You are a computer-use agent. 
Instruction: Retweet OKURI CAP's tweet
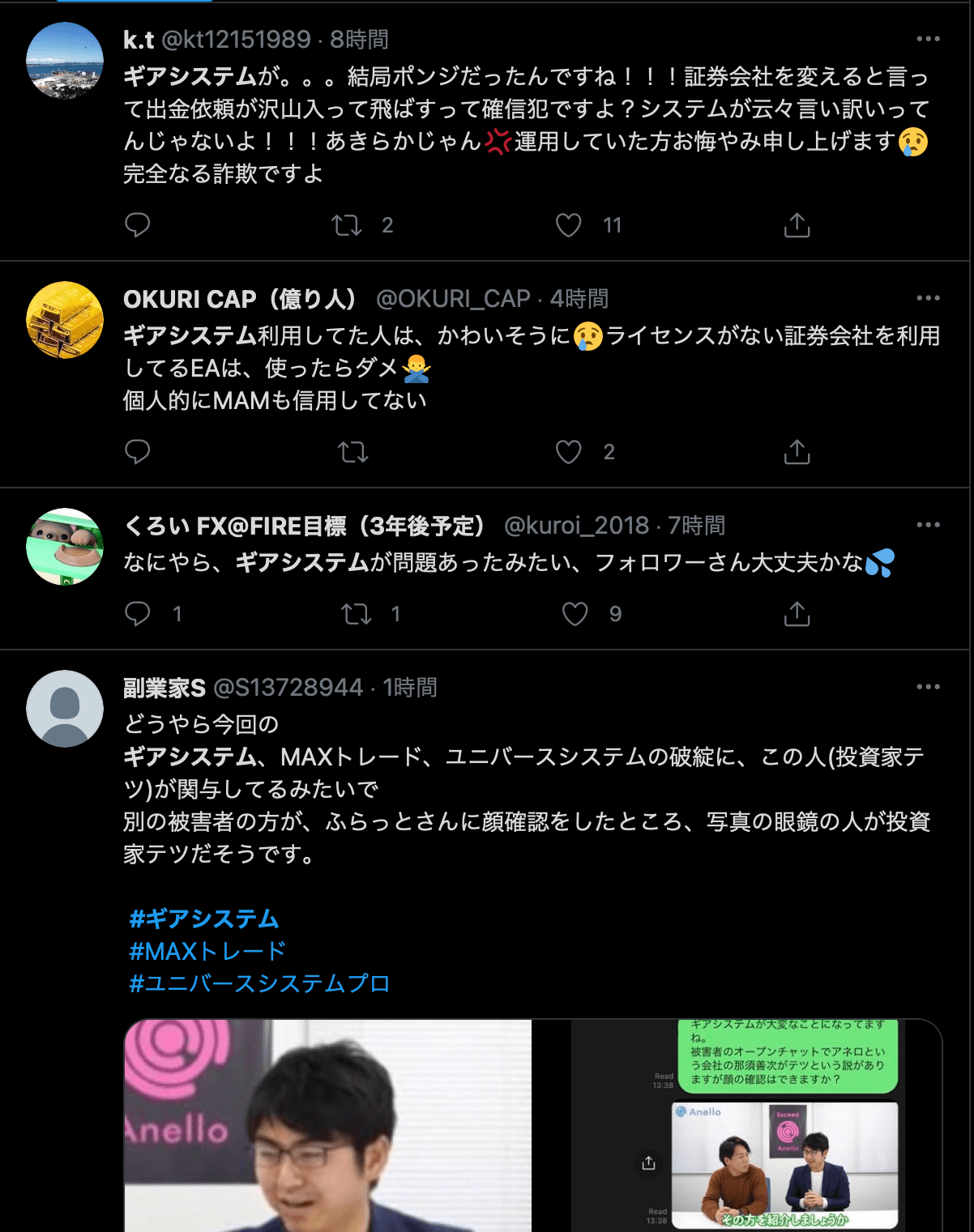353,451
